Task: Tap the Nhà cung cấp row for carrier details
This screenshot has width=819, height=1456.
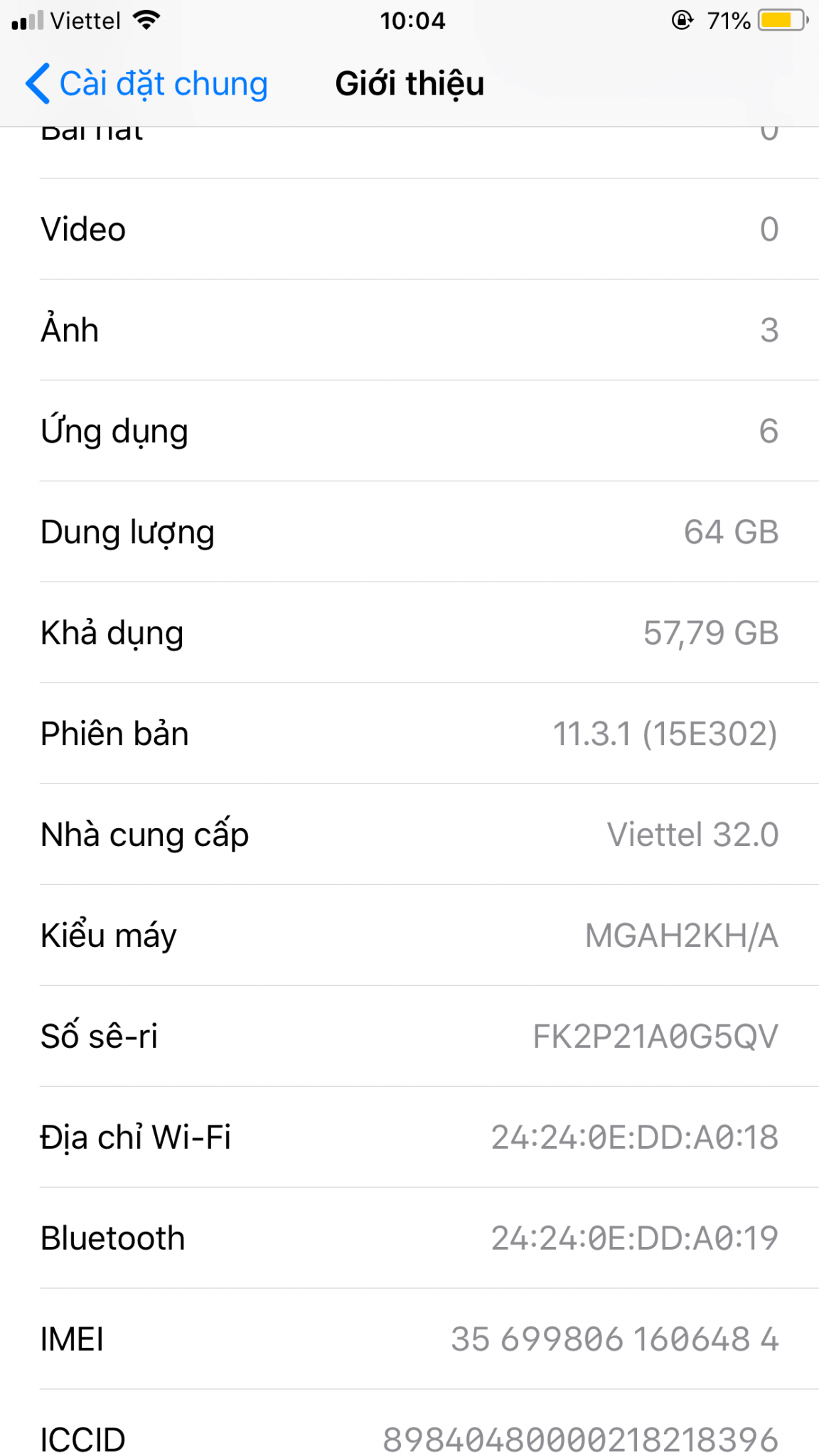Action: (409, 835)
